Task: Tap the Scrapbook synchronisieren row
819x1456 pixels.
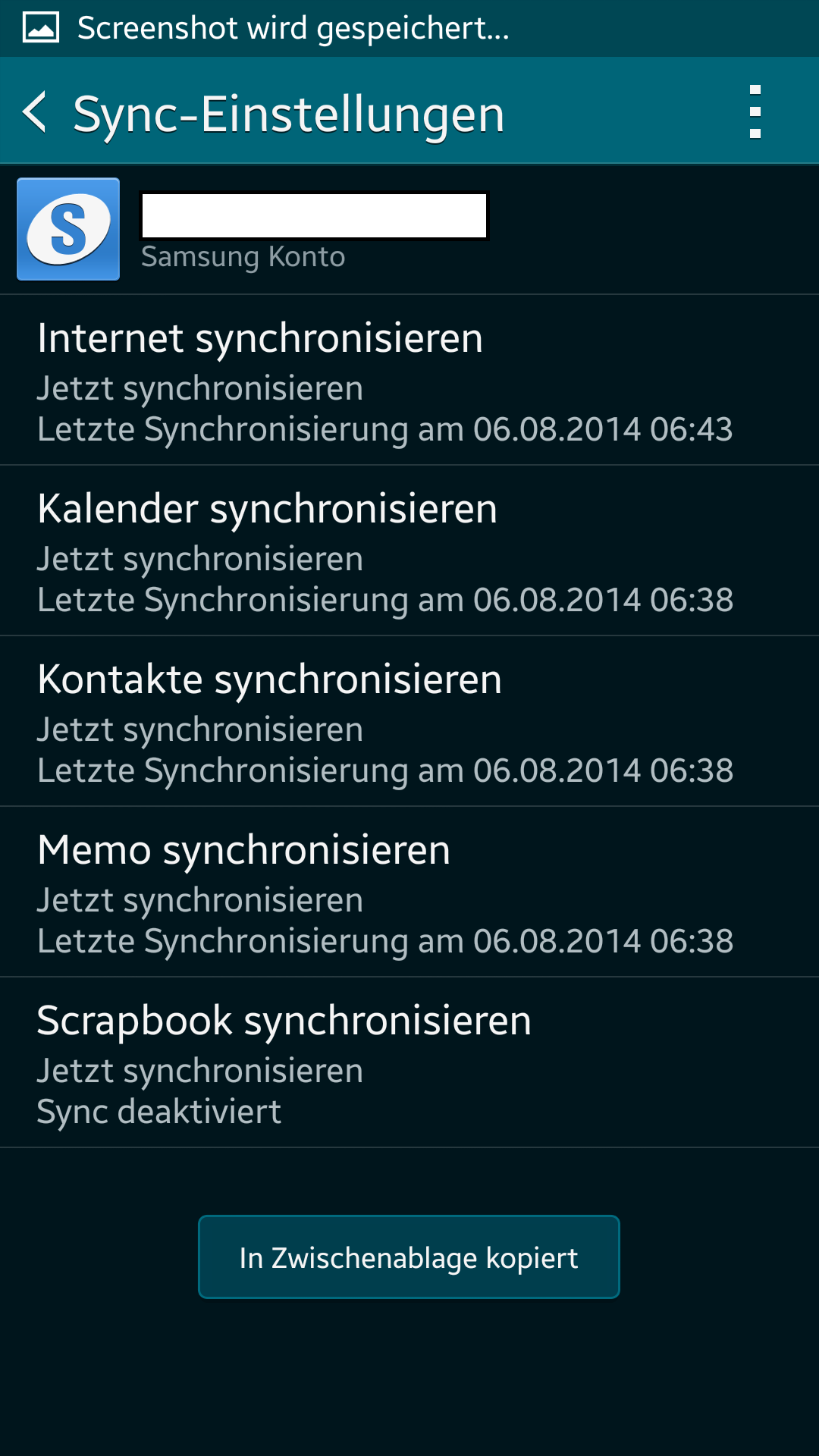Action: pyautogui.click(x=409, y=1063)
